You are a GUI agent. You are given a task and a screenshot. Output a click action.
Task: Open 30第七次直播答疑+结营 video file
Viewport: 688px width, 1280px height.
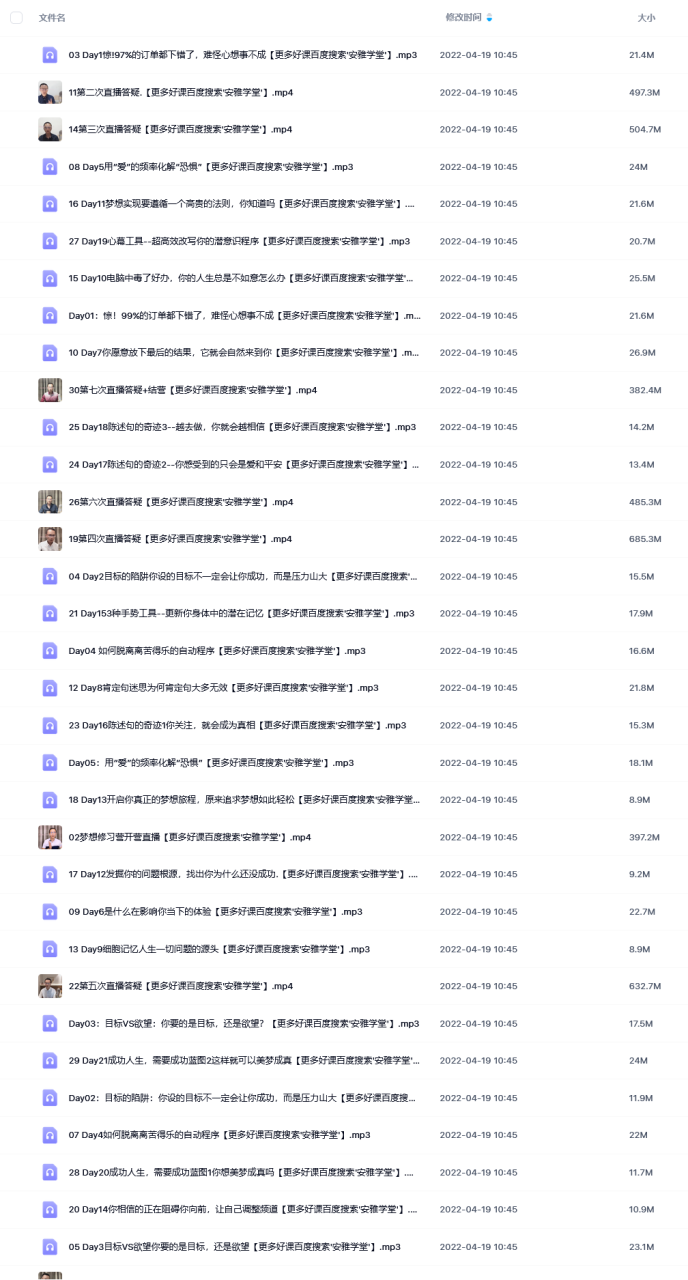(x=192, y=390)
